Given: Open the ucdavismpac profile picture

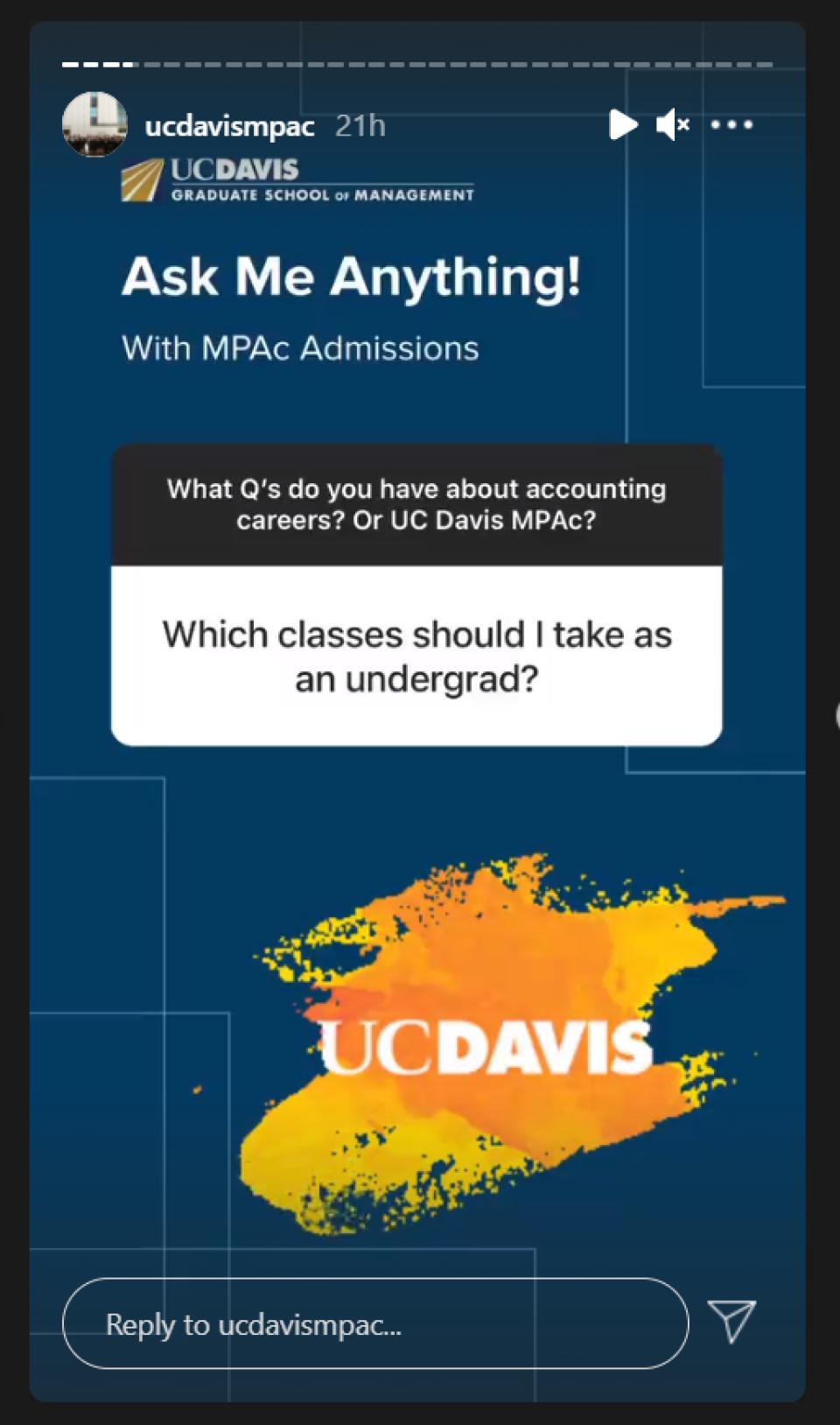Looking at the screenshot, I should [94, 125].
